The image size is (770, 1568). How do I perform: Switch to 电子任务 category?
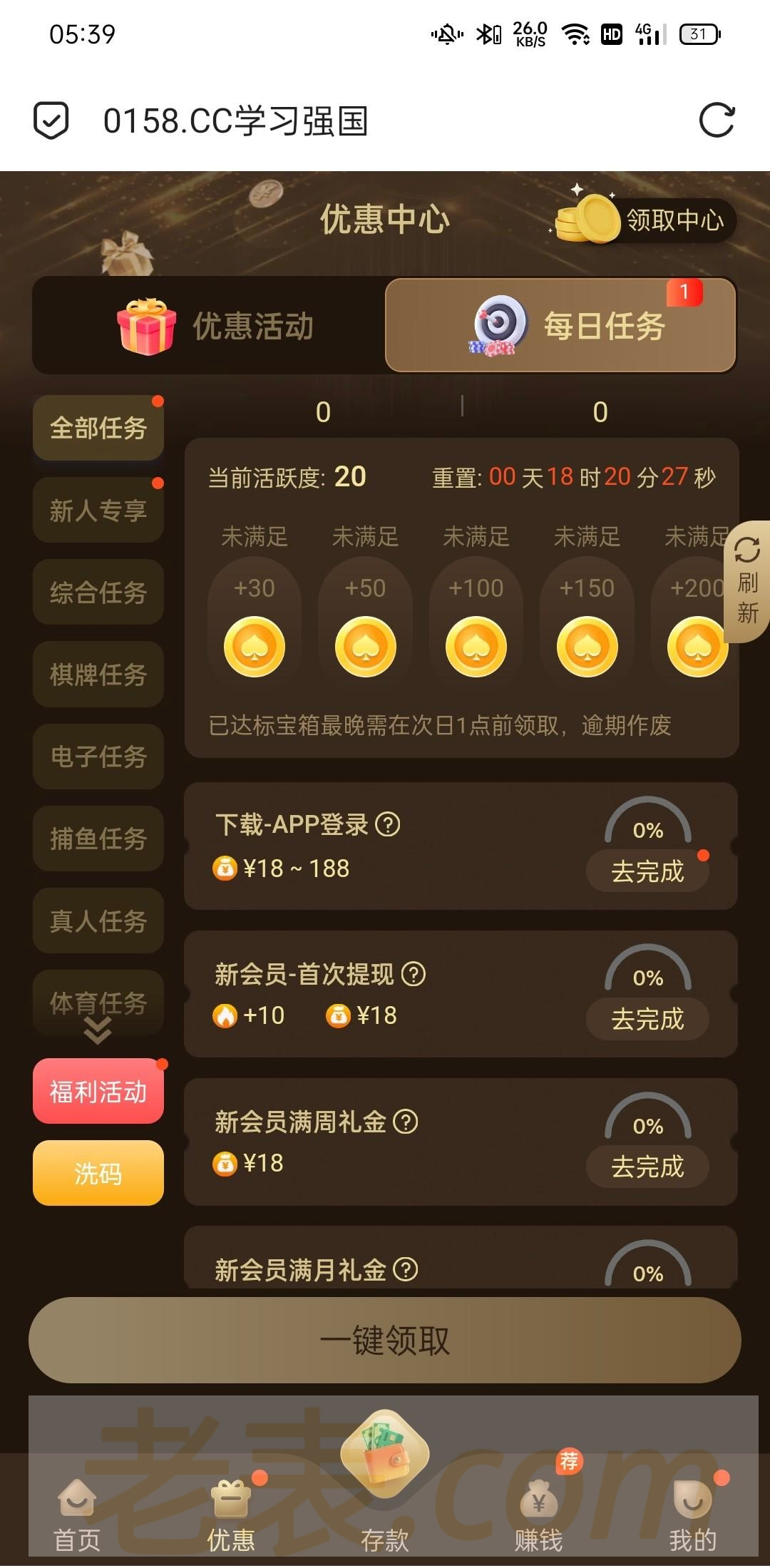pos(98,756)
